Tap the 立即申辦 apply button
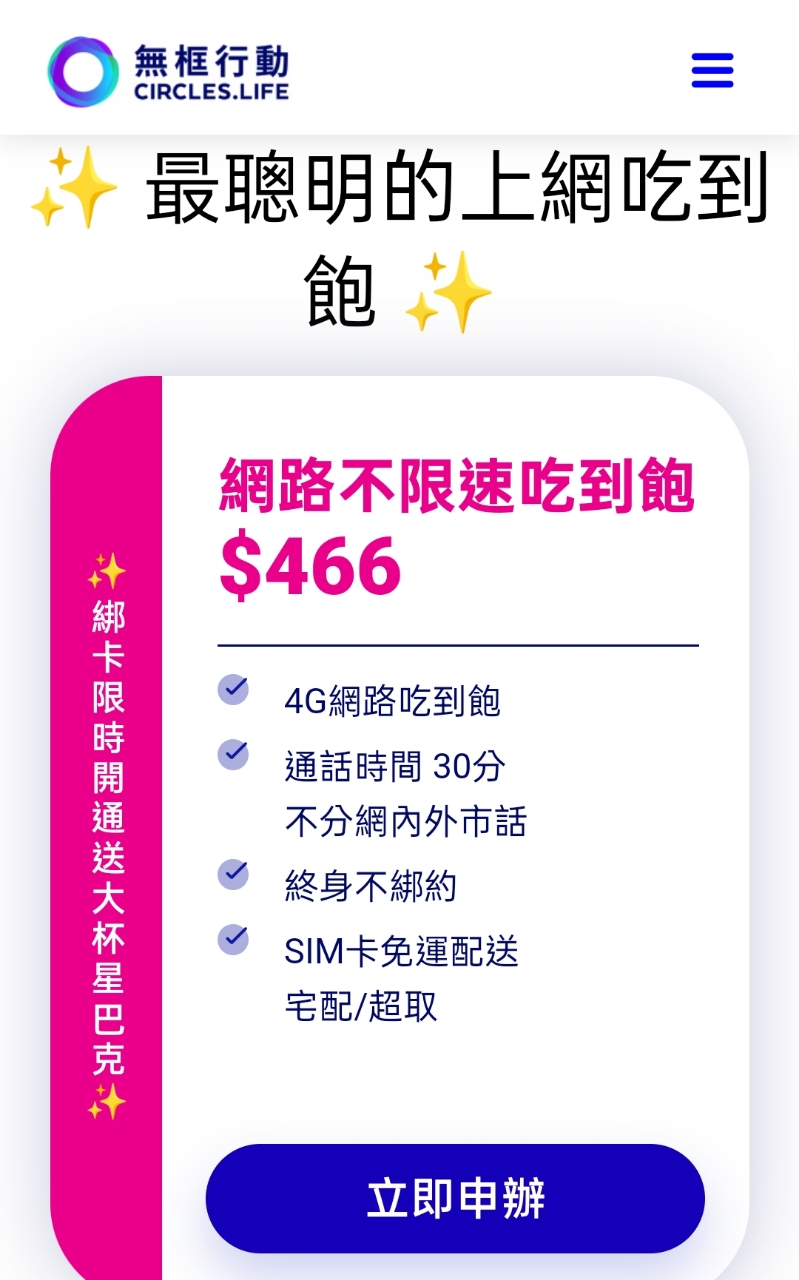 click(455, 1198)
